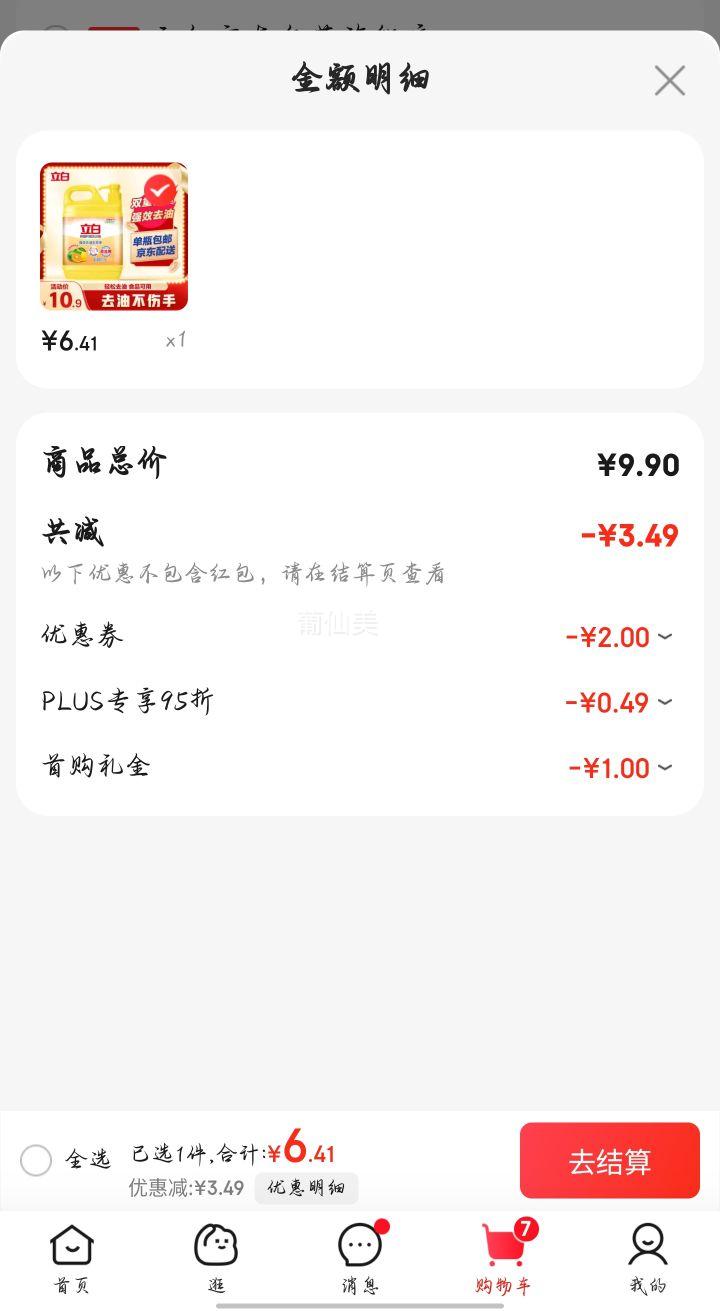
Task: Tap the 优惠明细 chip
Action: (x=306, y=1188)
